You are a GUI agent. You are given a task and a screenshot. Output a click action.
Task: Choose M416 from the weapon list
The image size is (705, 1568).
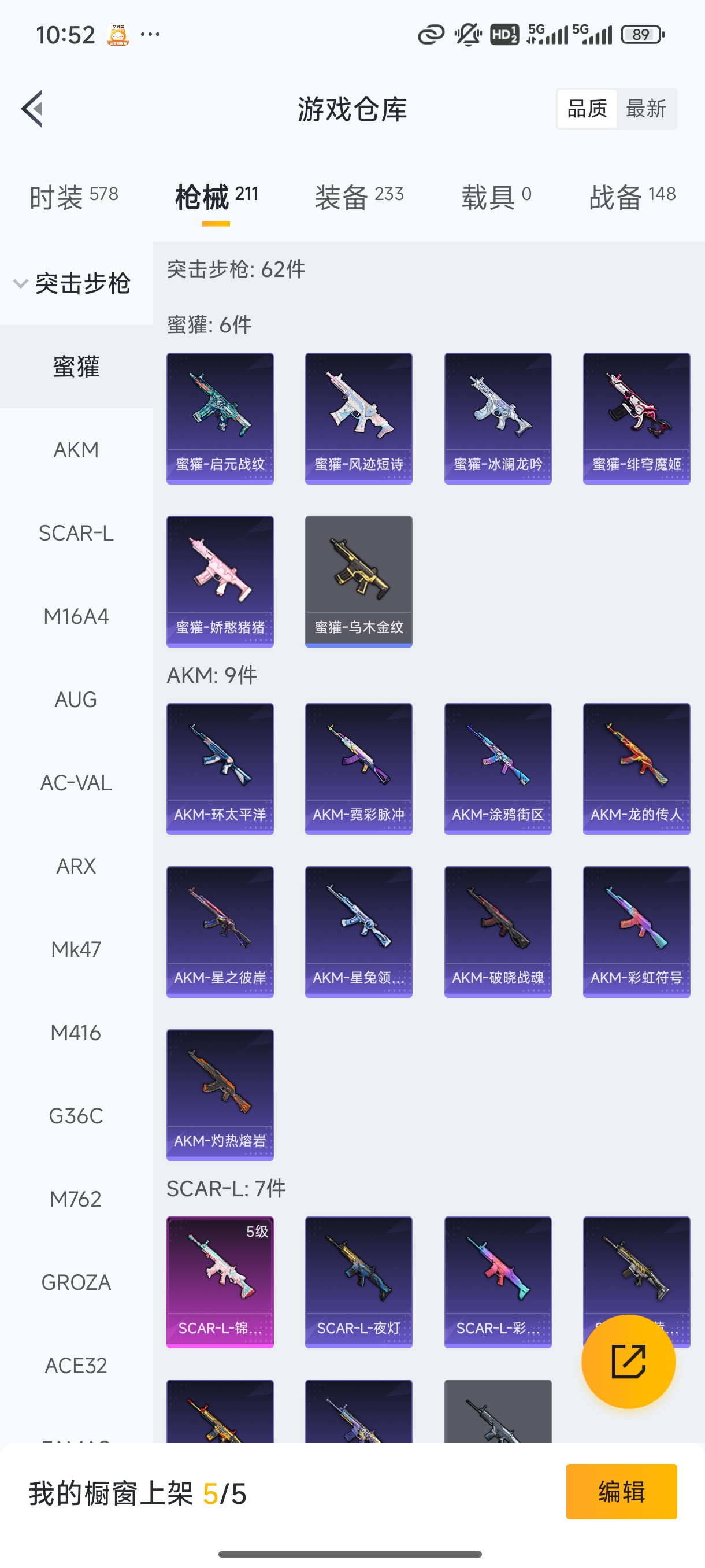coord(76,1033)
